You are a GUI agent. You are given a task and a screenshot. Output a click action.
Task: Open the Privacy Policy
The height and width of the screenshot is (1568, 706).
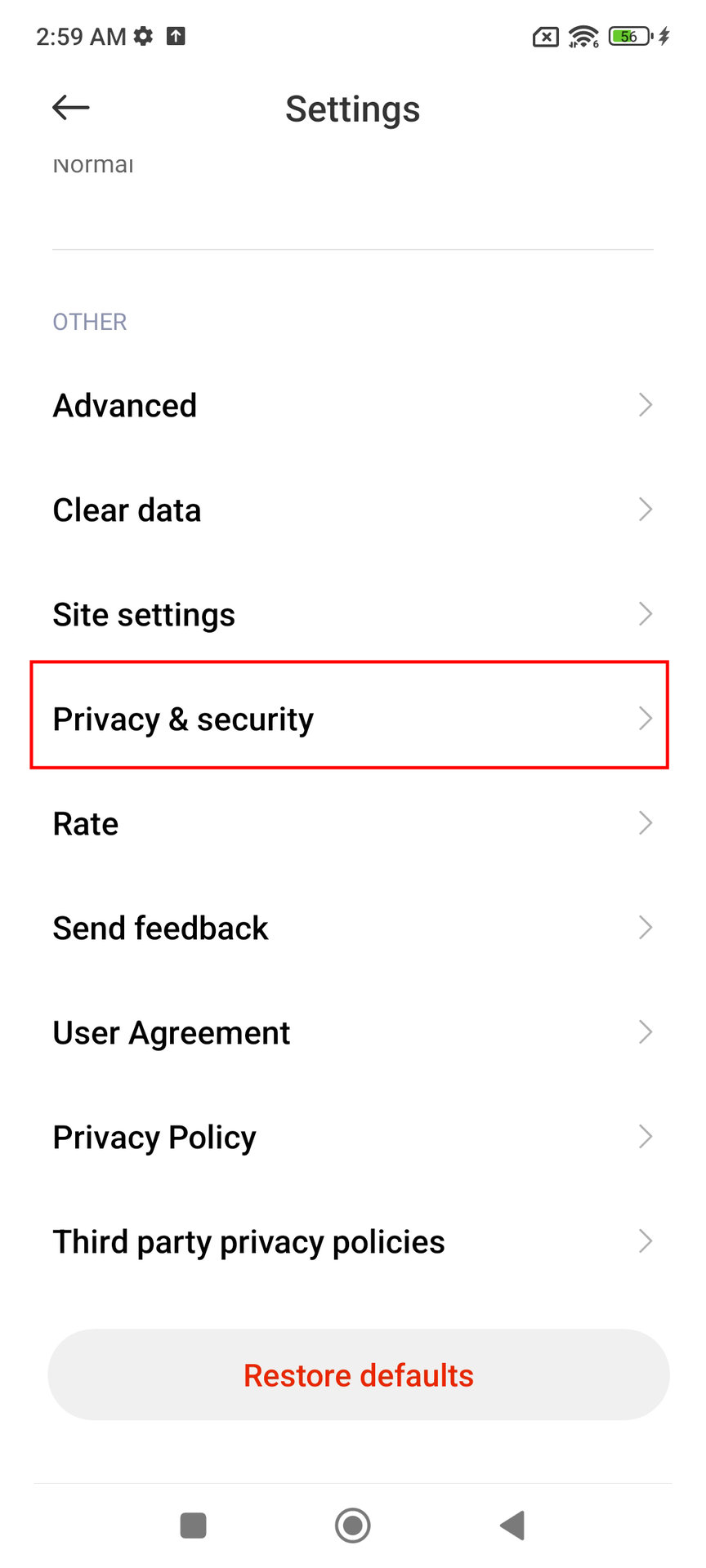tap(351, 1137)
